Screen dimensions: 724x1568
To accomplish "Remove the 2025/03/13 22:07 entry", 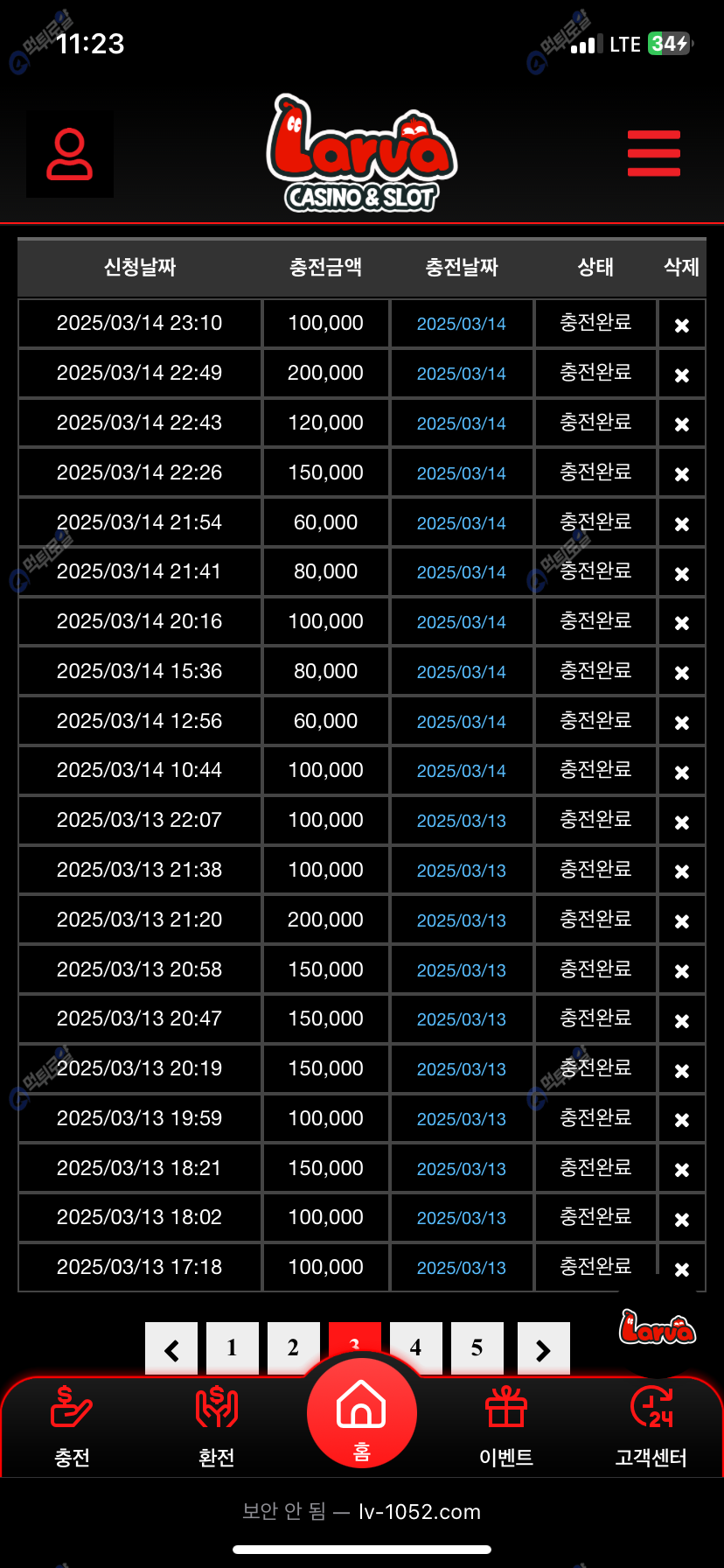I will [682, 822].
